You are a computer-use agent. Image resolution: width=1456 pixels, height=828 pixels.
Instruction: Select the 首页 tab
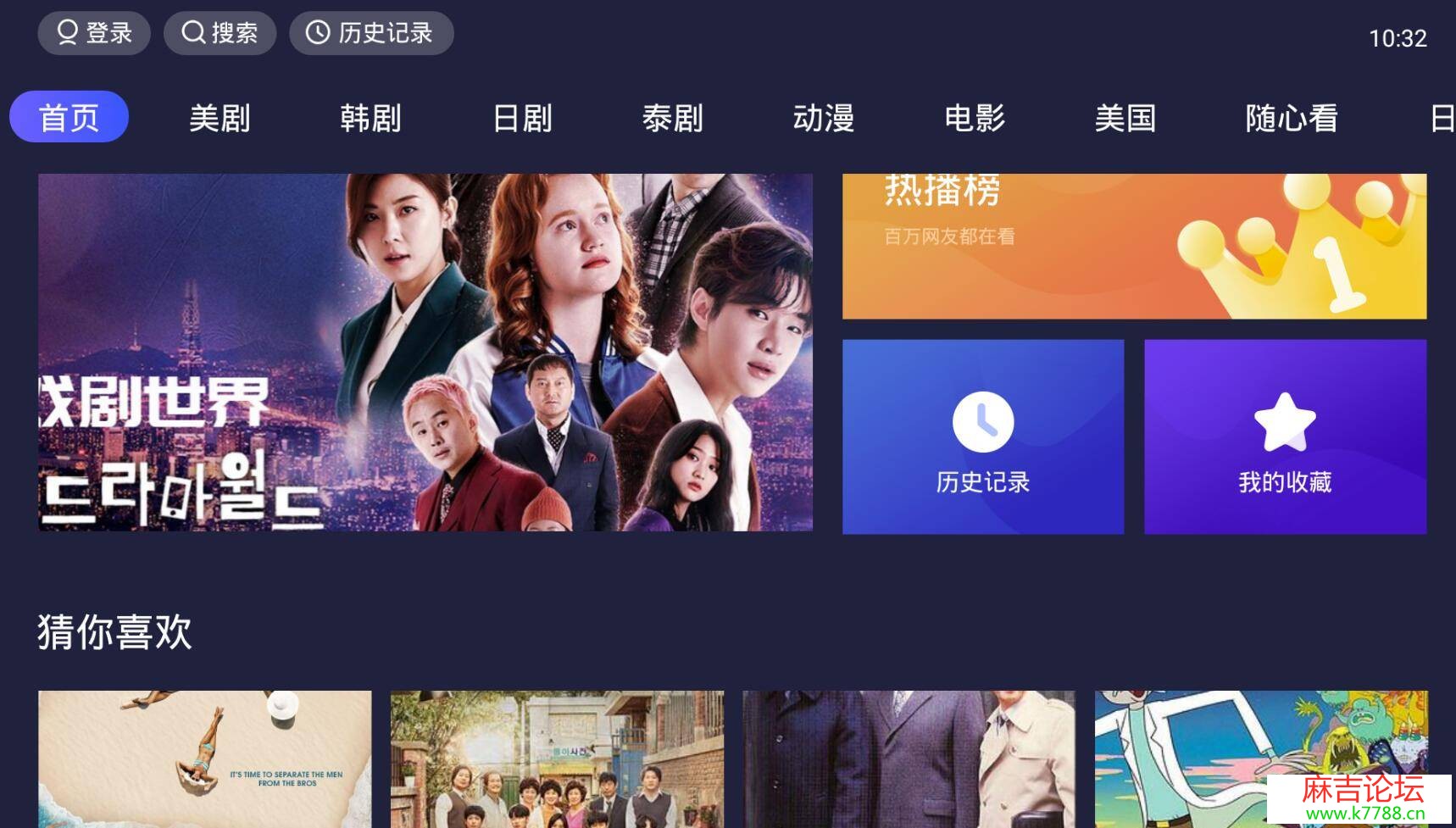[x=69, y=117]
